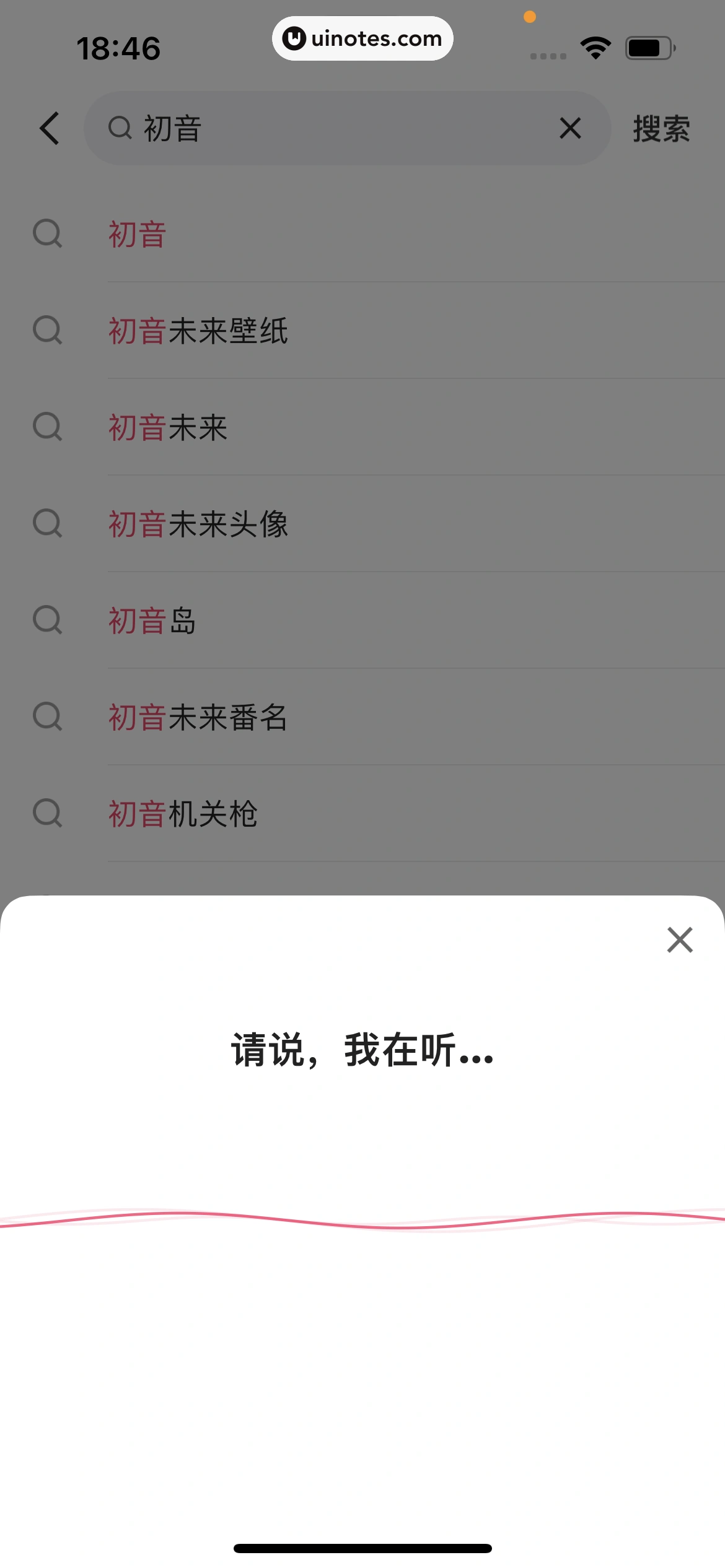This screenshot has height=1568, width=725.
Task: Select the suggestion 初音
Action: coord(138,235)
